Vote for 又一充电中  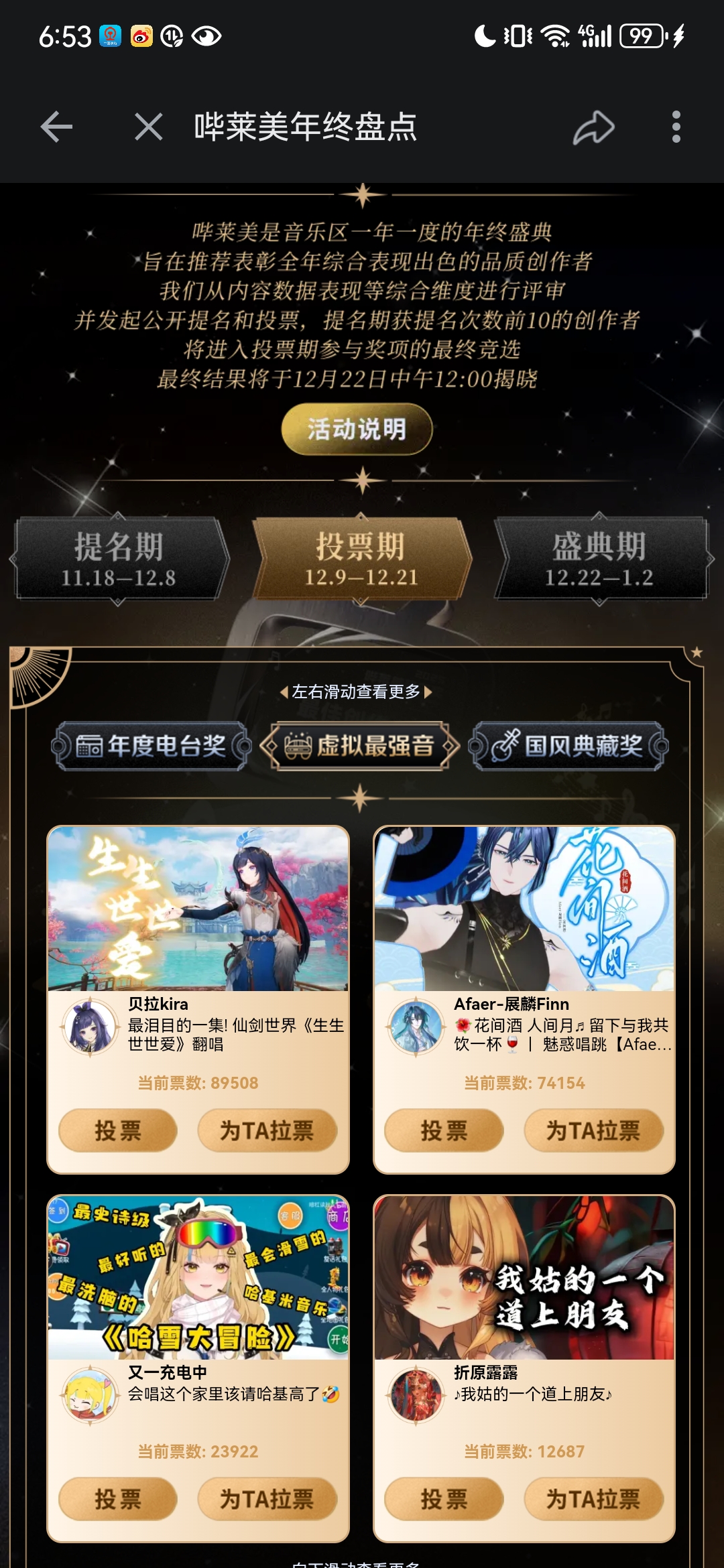tap(118, 1500)
